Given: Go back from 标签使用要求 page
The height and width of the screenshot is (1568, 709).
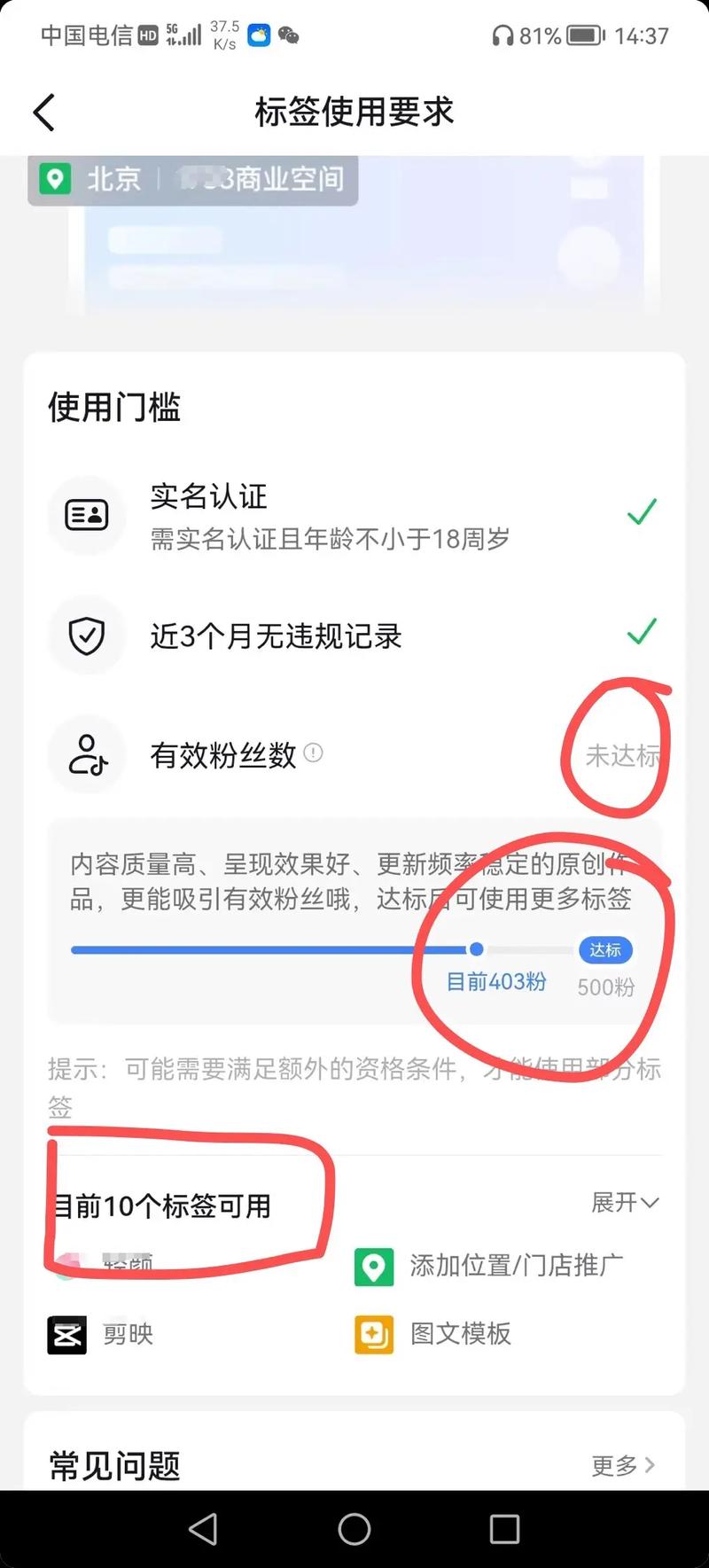Looking at the screenshot, I should click(44, 113).
